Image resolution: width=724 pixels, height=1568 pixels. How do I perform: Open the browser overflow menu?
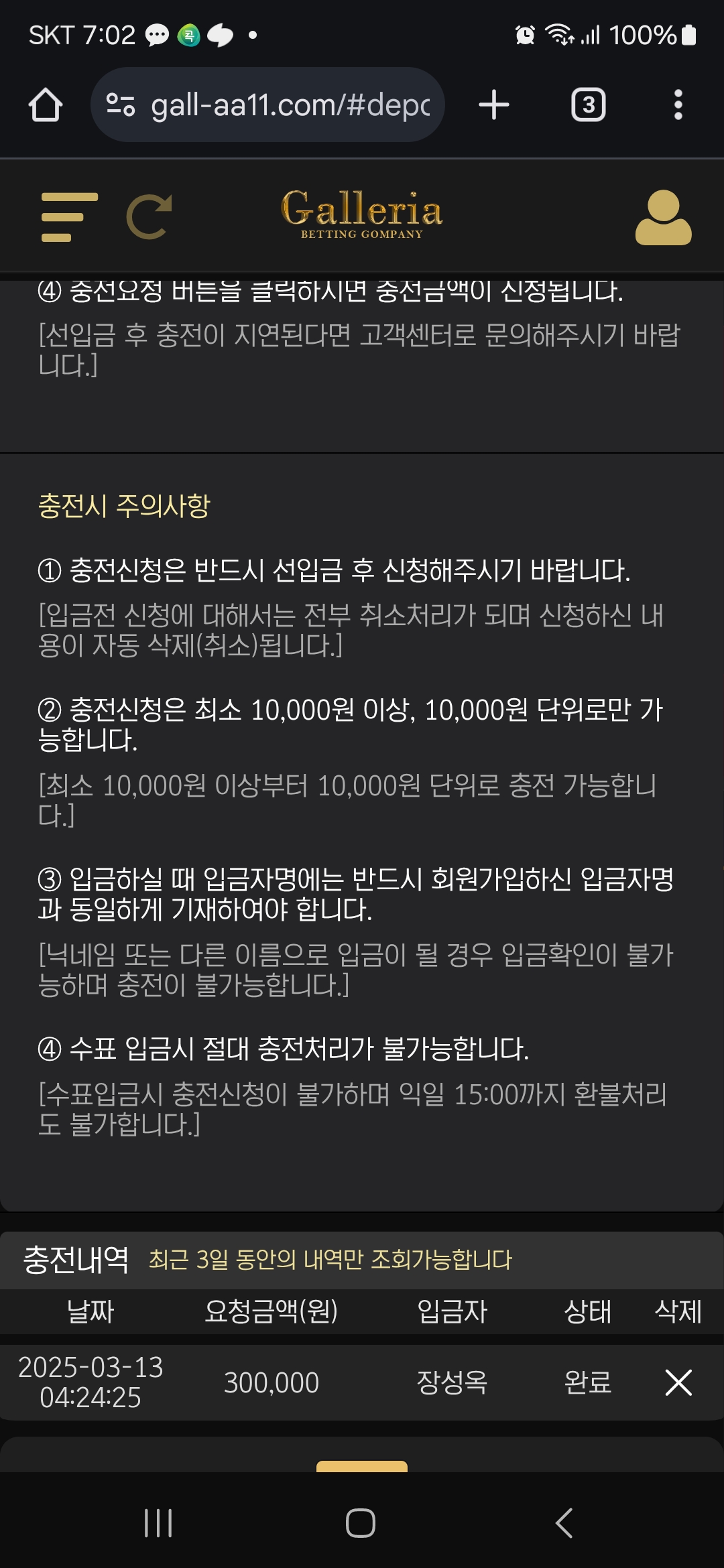click(x=678, y=105)
